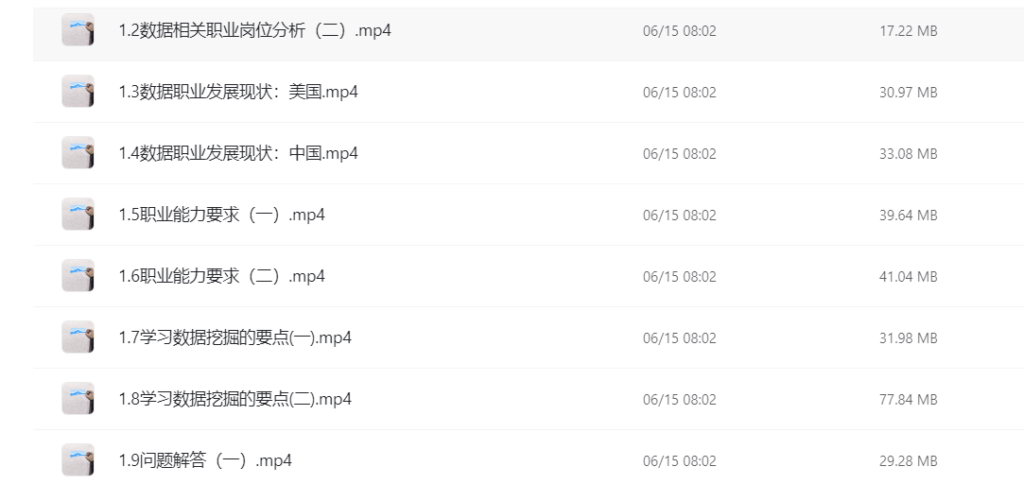Open 1.4数据职业发展现状：中国.mp4
Screen dimensions: 1024x484
[238, 153]
